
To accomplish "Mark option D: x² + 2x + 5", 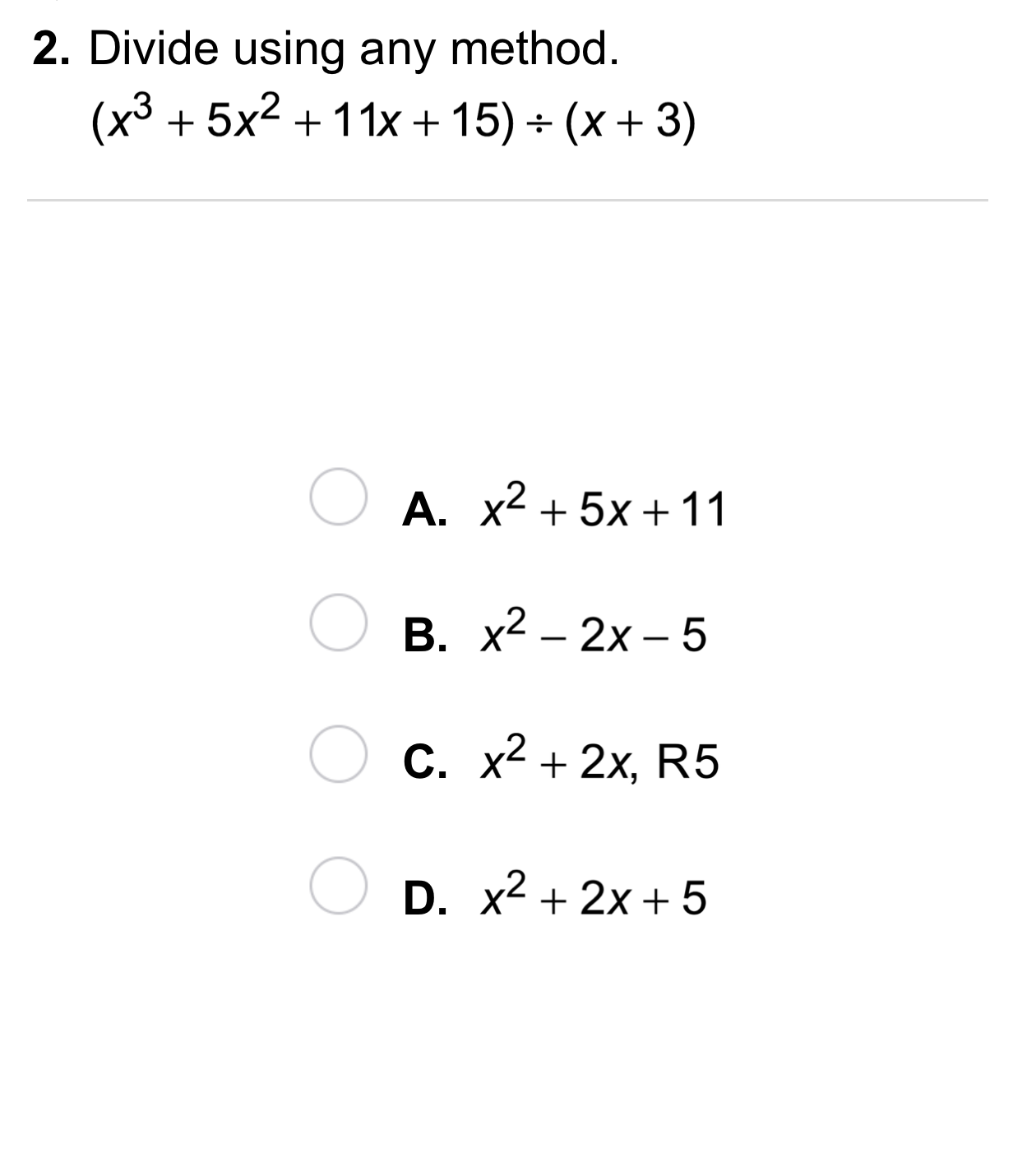I will (337, 885).
